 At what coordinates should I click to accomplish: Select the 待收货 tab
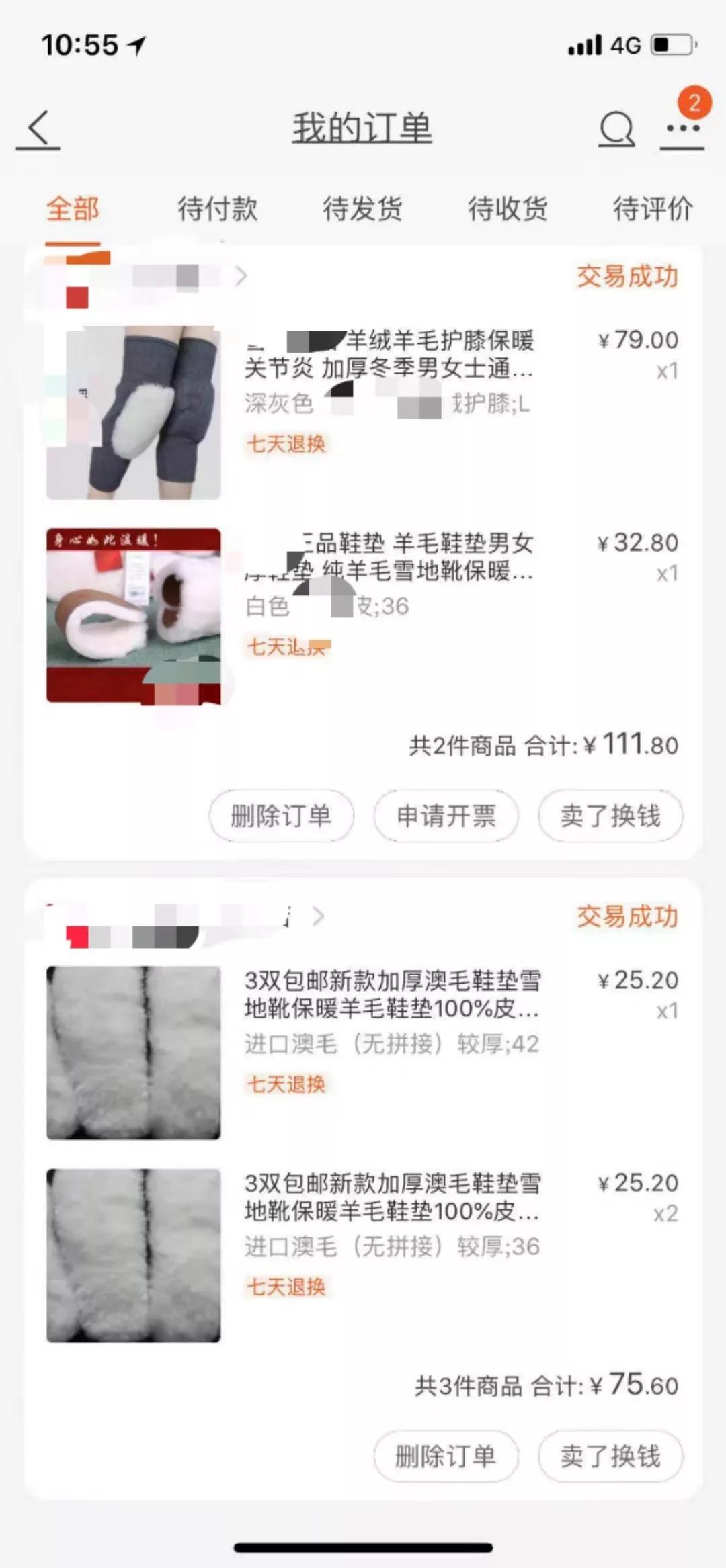click(x=508, y=210)
